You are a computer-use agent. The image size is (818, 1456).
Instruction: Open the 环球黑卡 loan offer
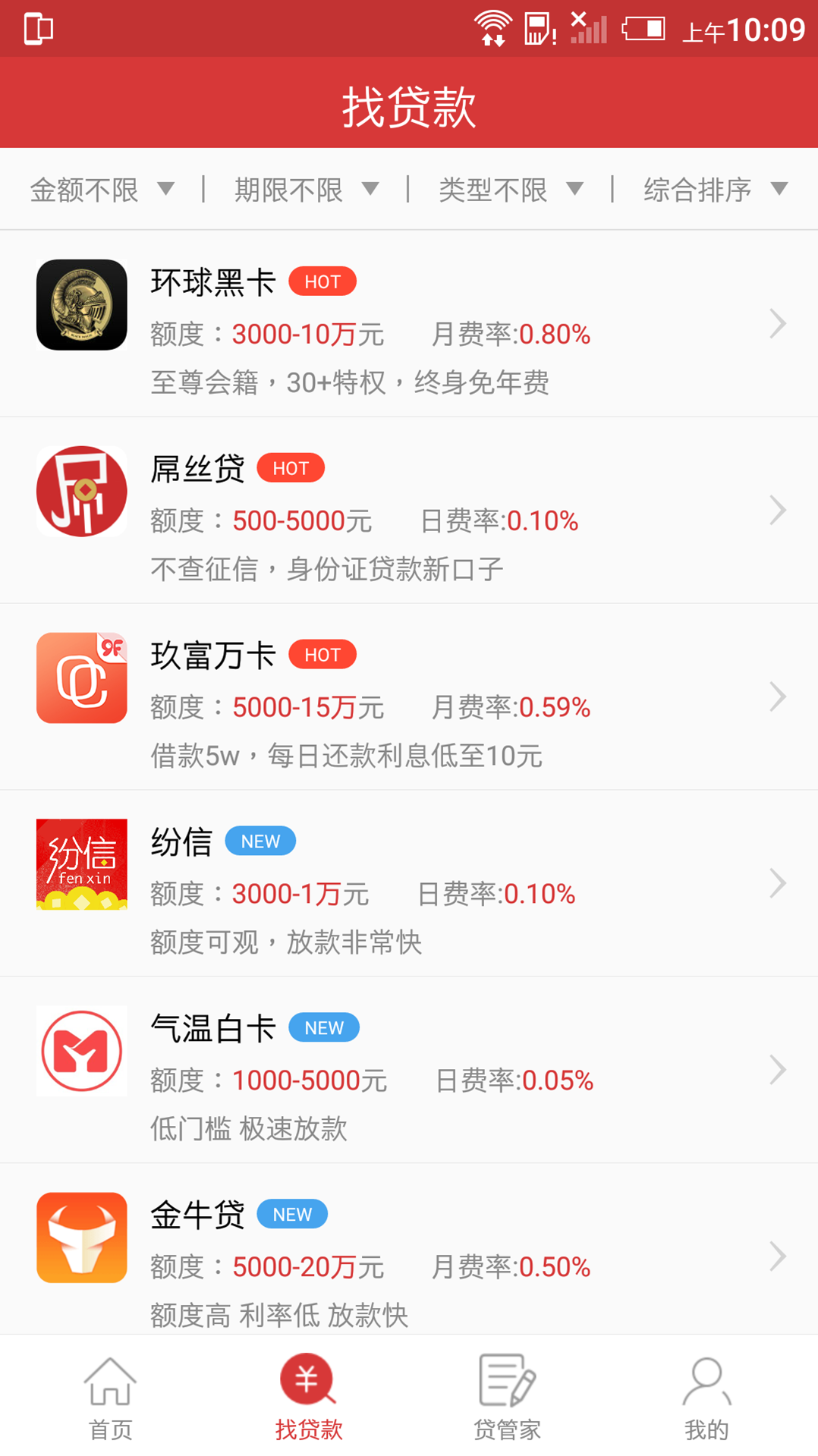[409, 324]
